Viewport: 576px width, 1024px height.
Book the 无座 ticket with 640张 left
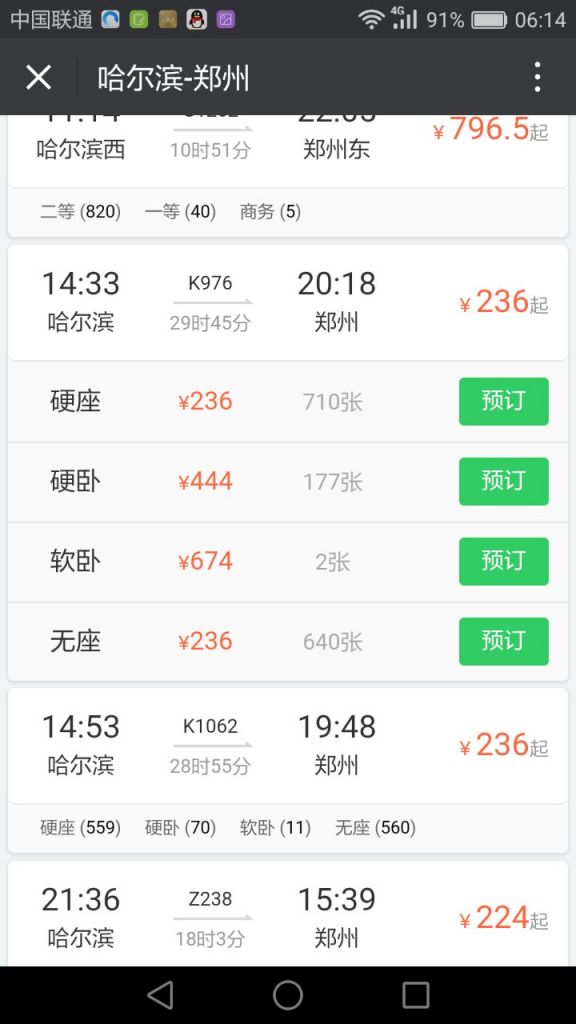point(504,641)
